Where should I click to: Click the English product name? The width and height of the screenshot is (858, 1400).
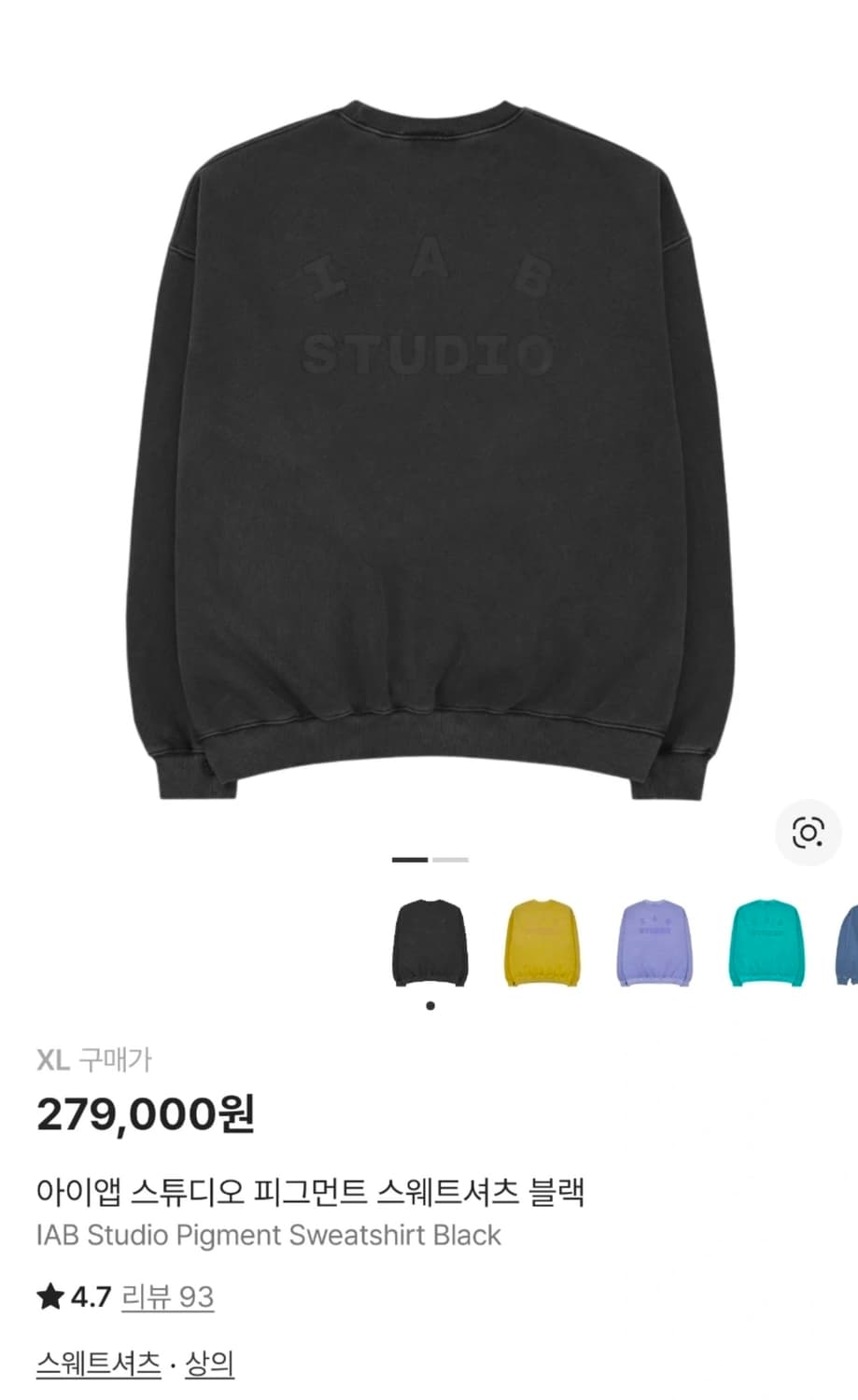268,1236
